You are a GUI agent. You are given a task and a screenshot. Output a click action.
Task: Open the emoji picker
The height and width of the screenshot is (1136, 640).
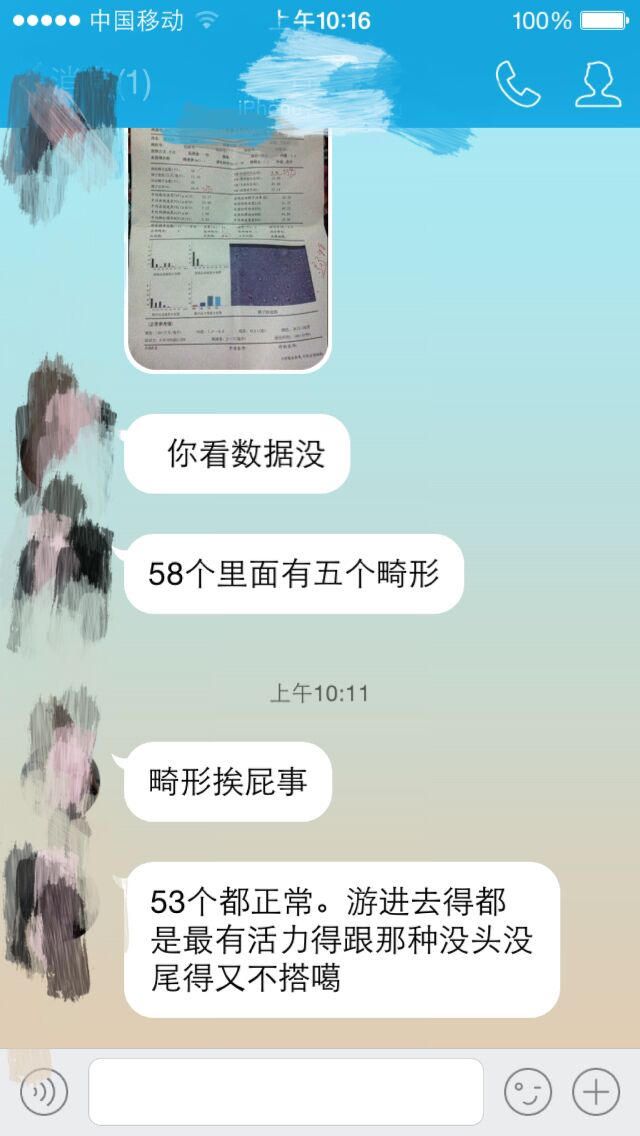[x=528, y=1092]
